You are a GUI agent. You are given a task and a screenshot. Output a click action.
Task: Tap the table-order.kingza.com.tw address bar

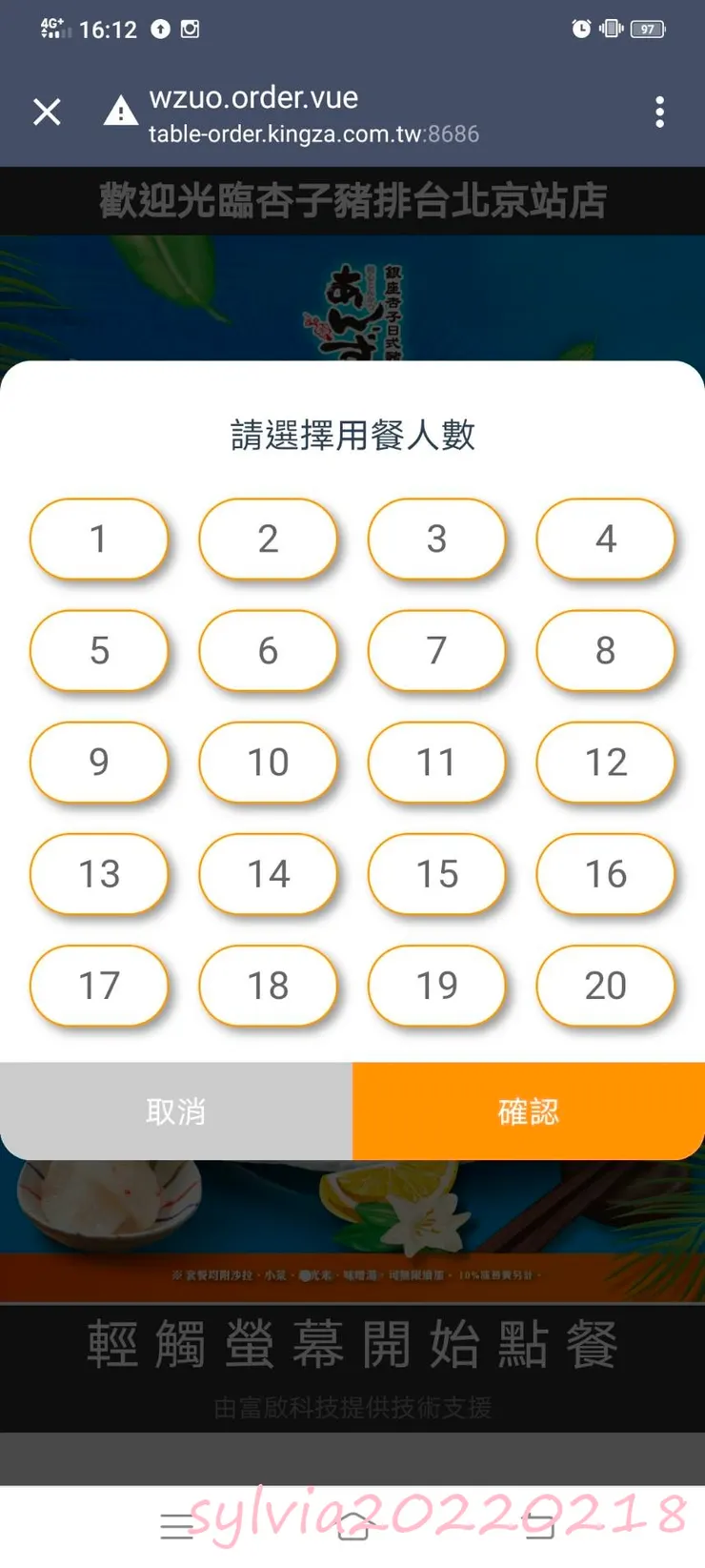[312, 133]
